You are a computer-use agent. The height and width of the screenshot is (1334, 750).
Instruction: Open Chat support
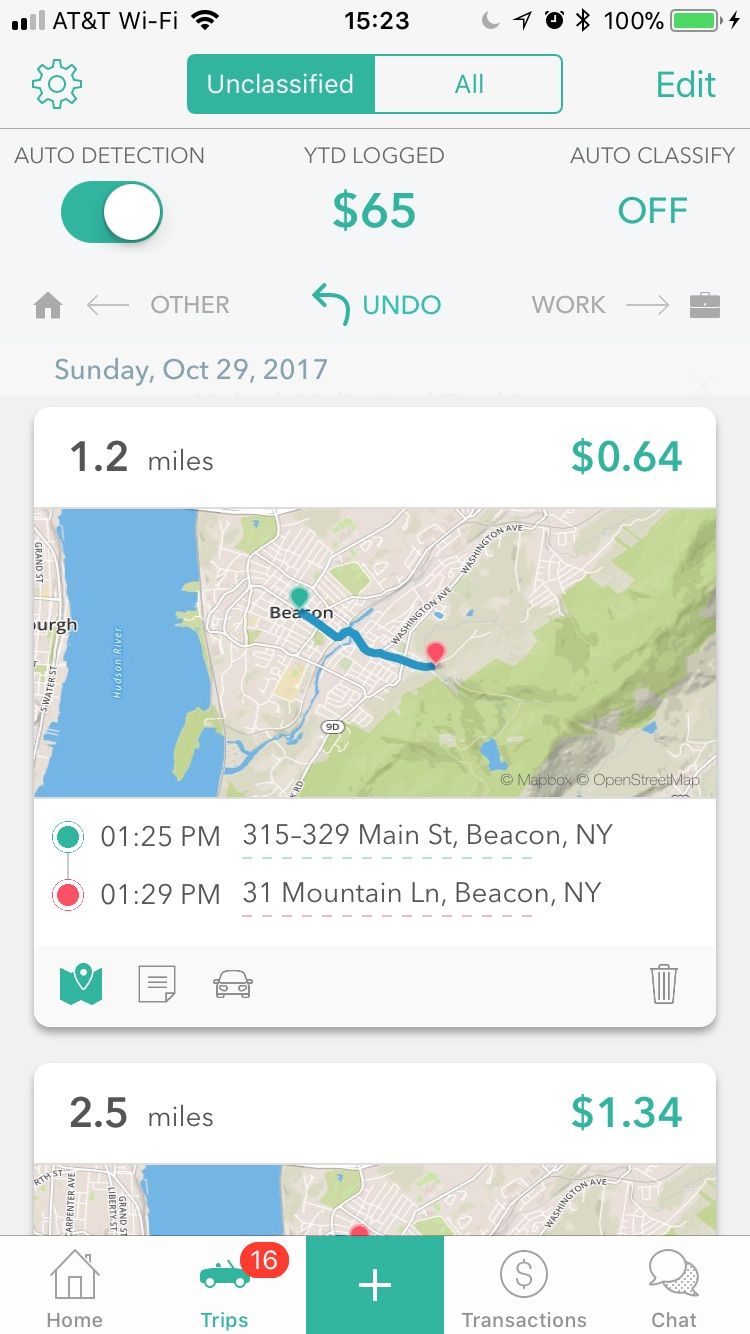click(x=673, y=1285)
